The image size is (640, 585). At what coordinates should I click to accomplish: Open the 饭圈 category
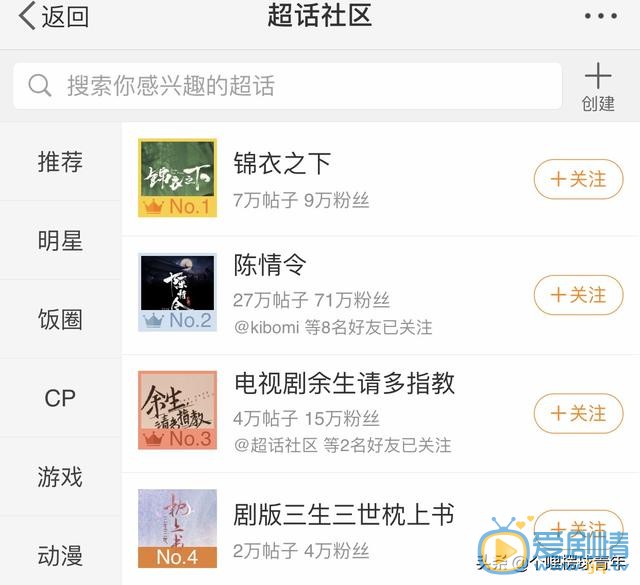(x=60, y=320)
